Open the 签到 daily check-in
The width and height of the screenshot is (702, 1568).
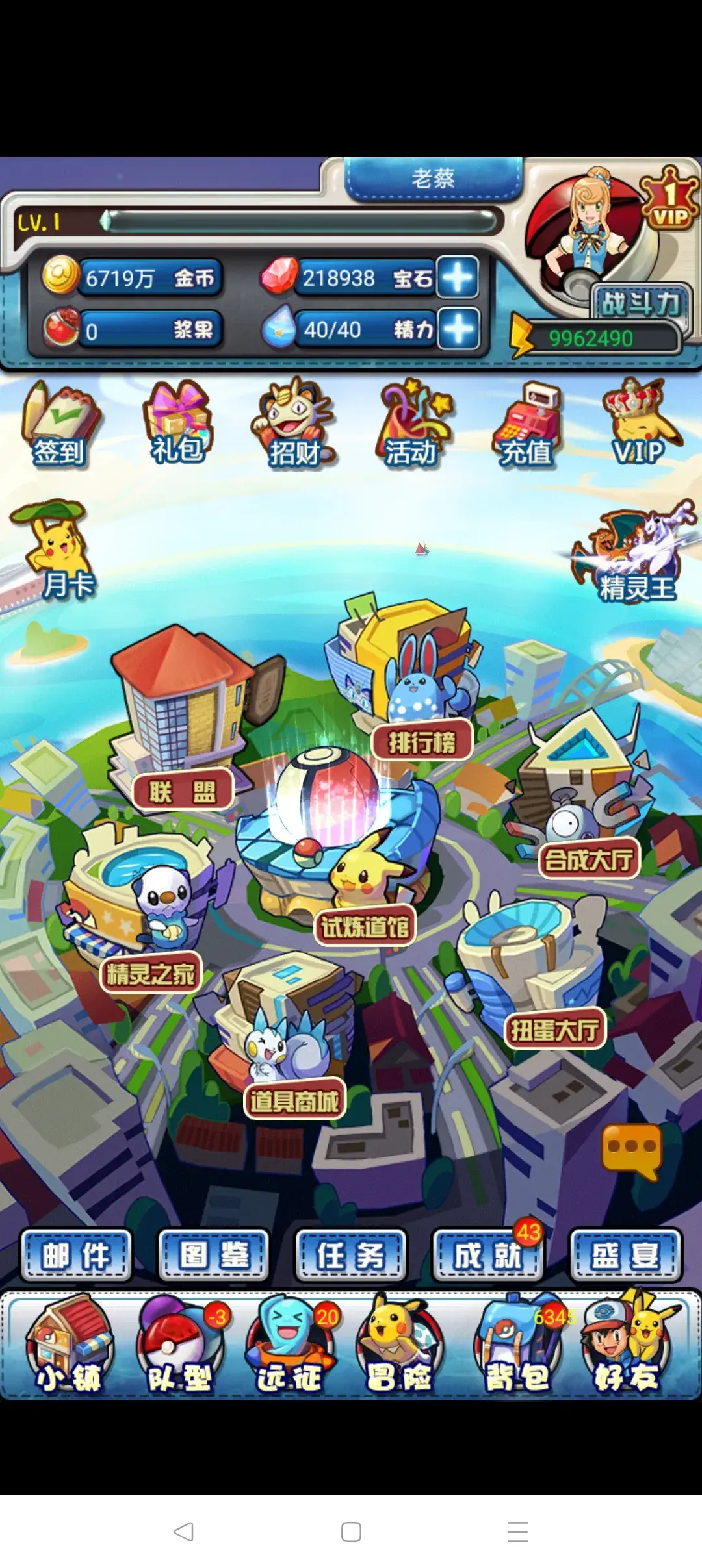click(x=60, y=426)
